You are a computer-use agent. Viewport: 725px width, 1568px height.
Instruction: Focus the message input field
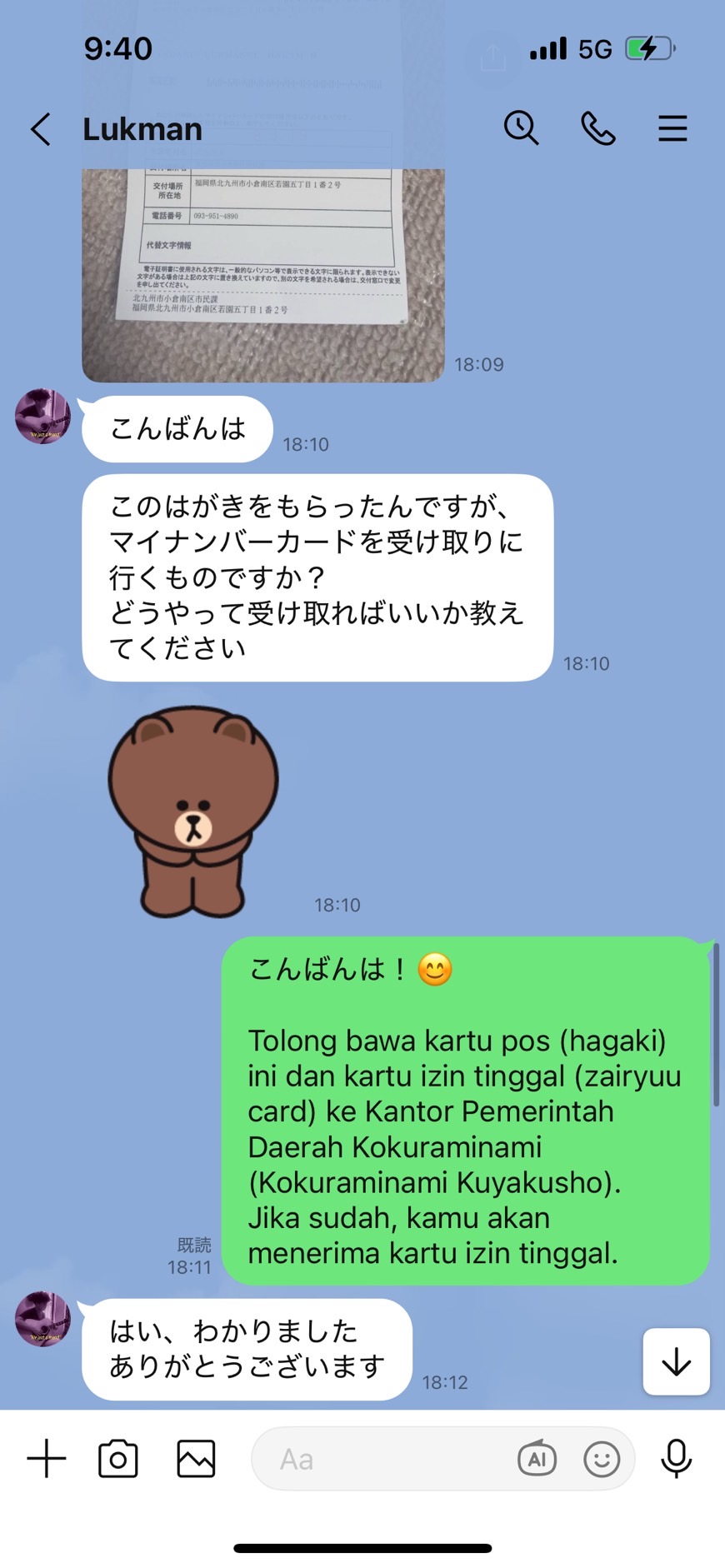pyautogui.click(x=383, y=1459)
